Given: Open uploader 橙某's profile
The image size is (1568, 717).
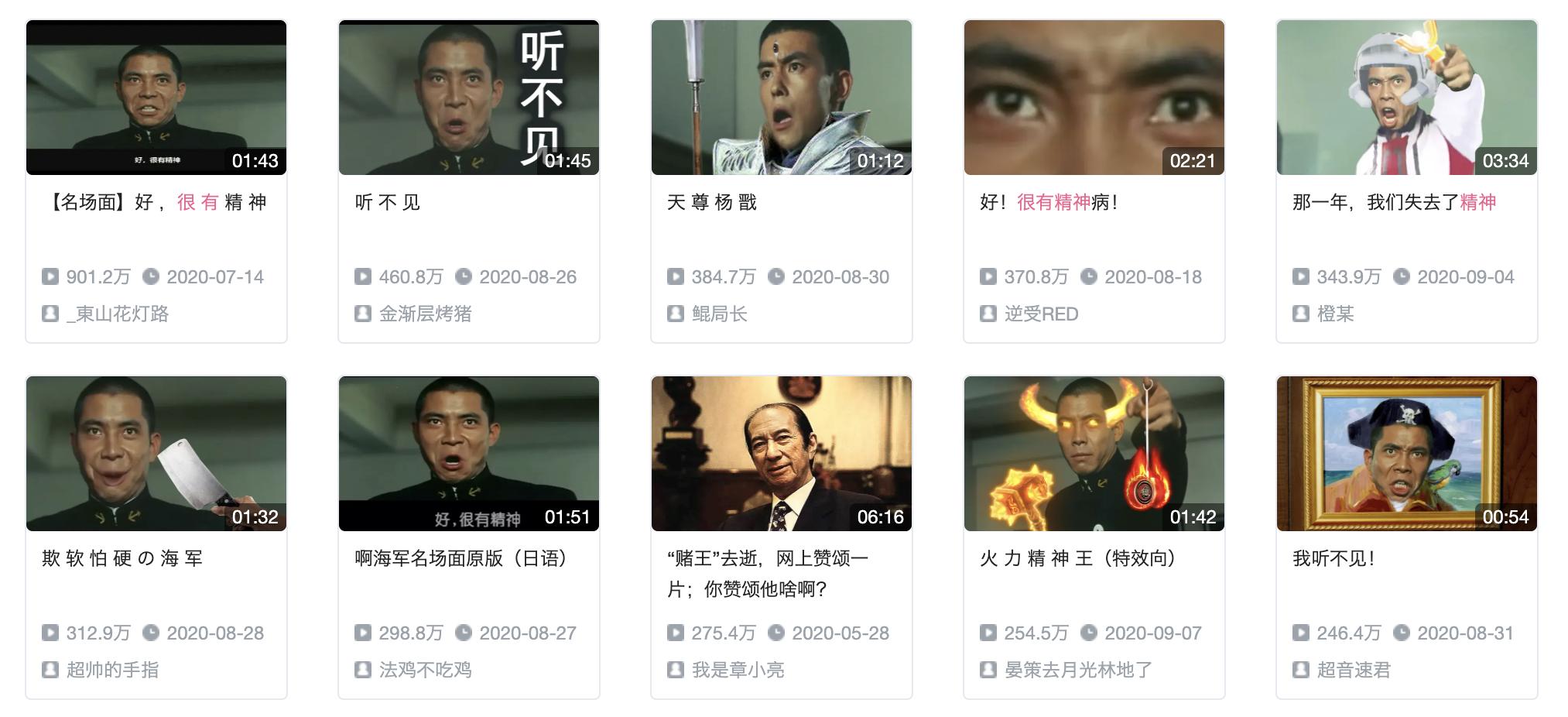Looking at the screenshot, I should tap(1335, 314).
